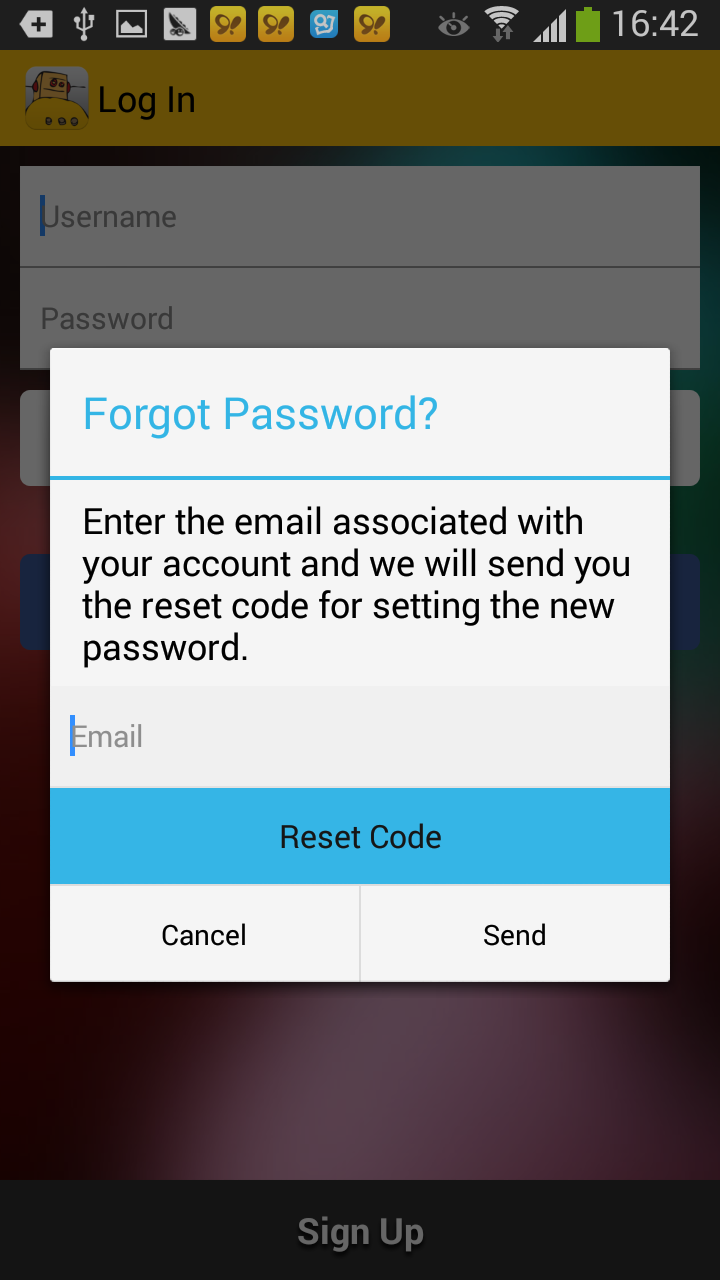Screen dimensions: 720x1280
Task: Tap the Reset Code button
Action: [360, 837]
